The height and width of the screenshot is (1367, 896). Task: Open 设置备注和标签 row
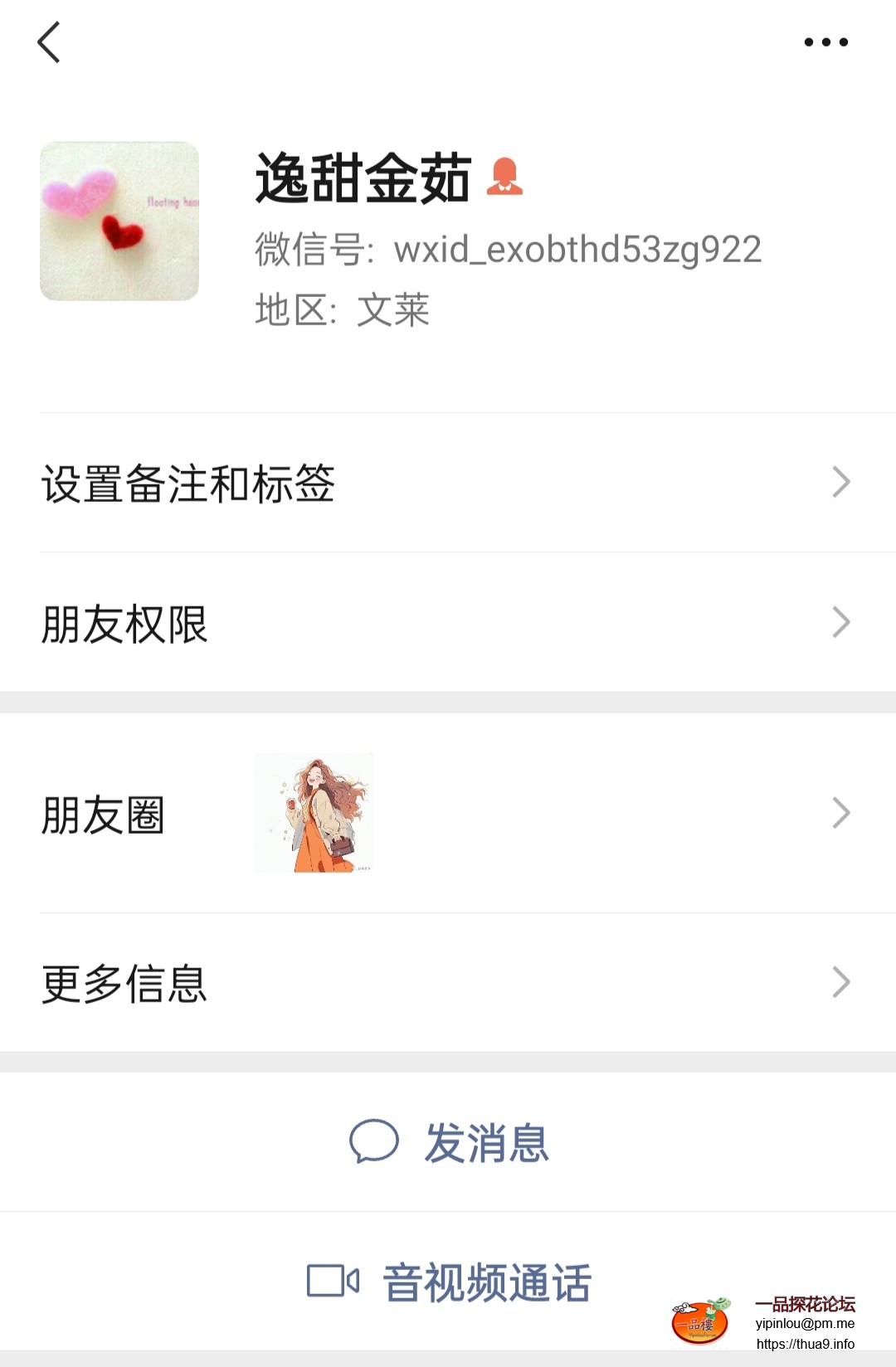click(x=448, y=483)
